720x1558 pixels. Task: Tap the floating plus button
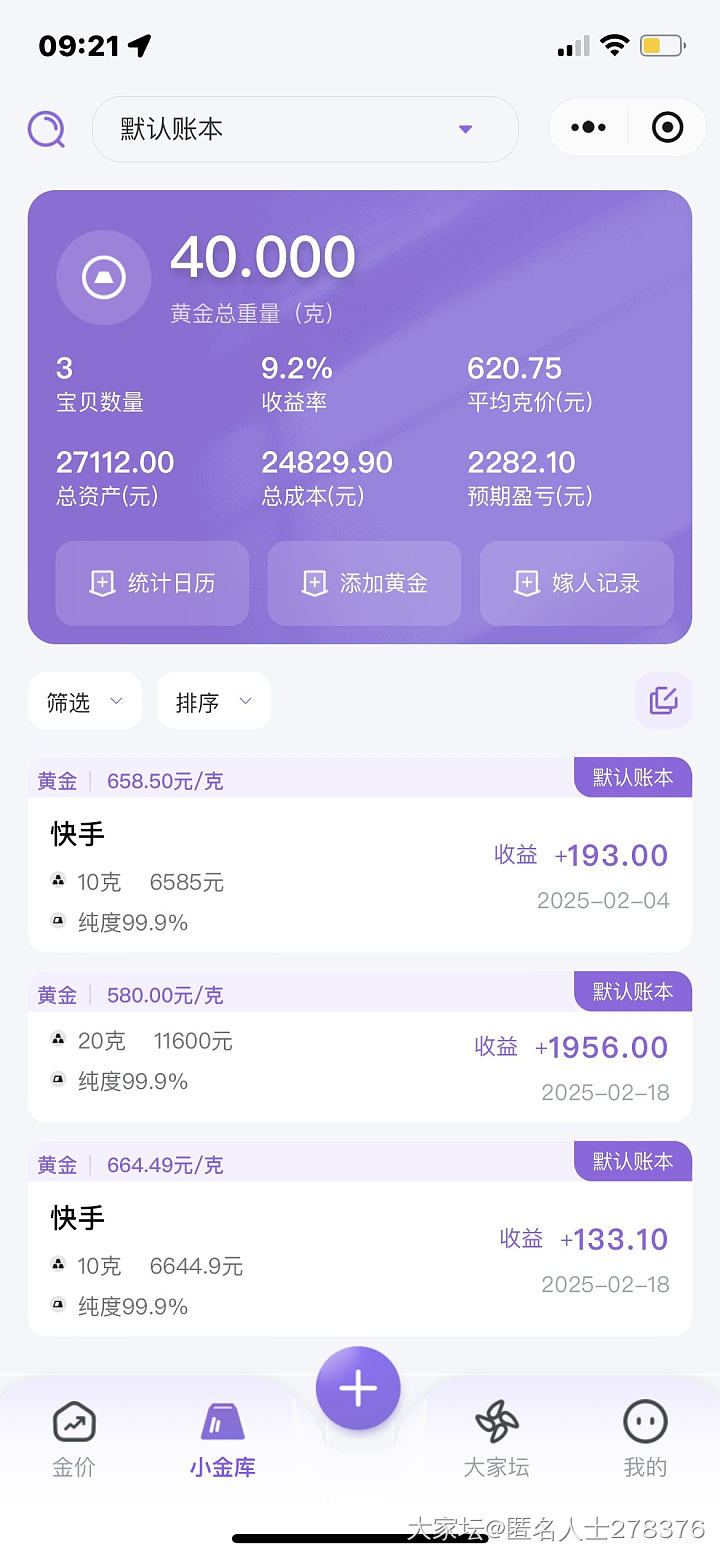358,1388
